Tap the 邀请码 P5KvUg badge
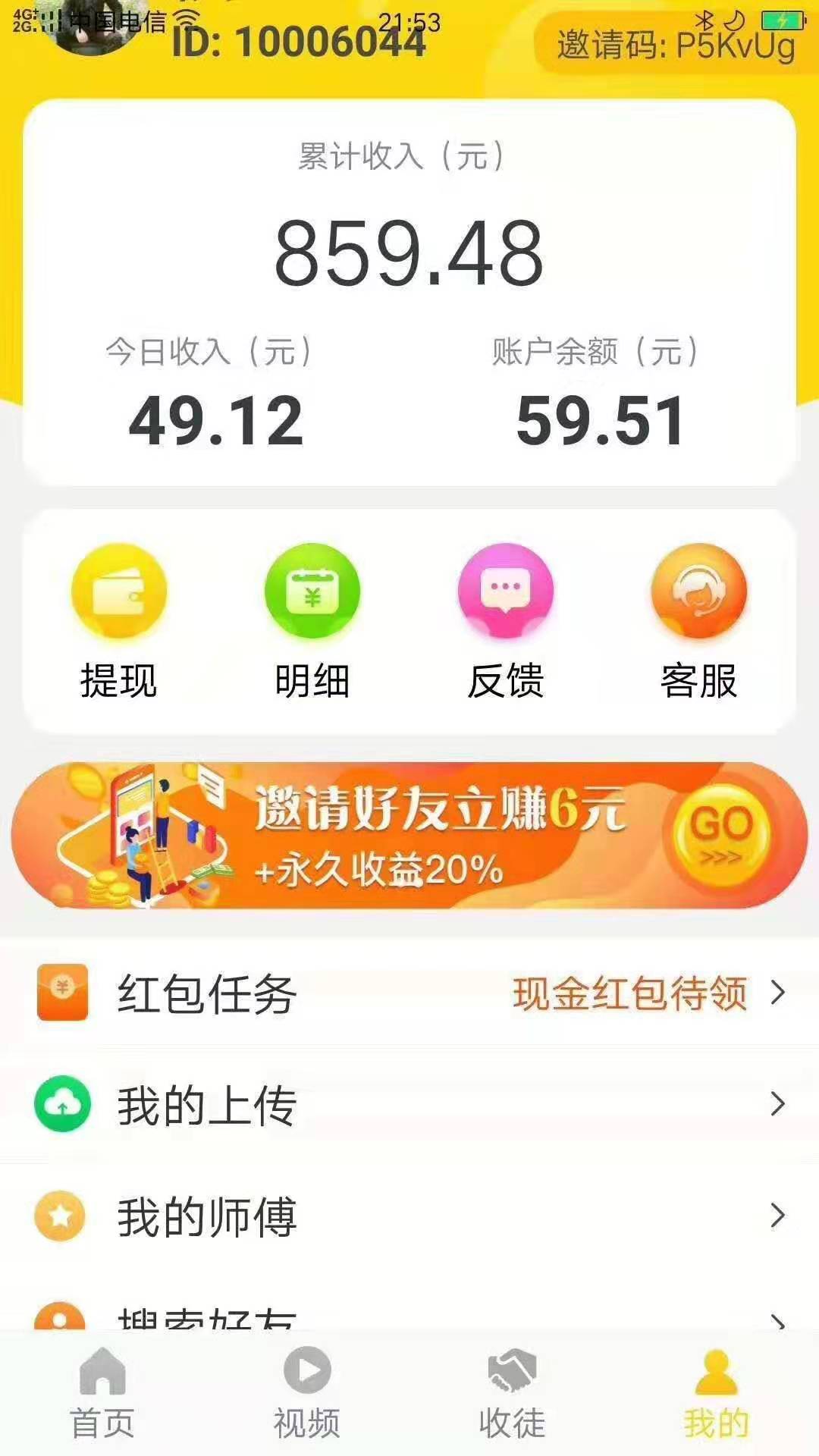 coord(676,44)
